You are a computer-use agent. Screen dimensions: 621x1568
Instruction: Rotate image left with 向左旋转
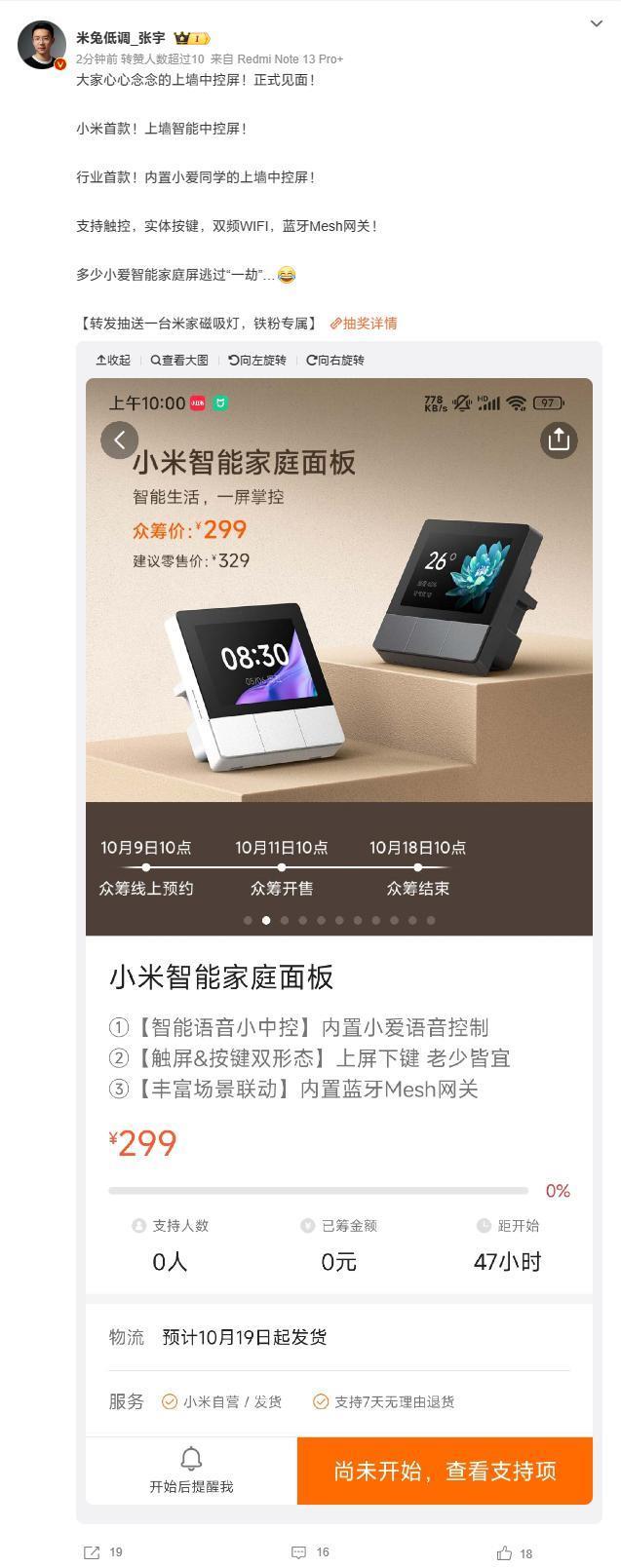pyautogui.click(x=257, y=361)
